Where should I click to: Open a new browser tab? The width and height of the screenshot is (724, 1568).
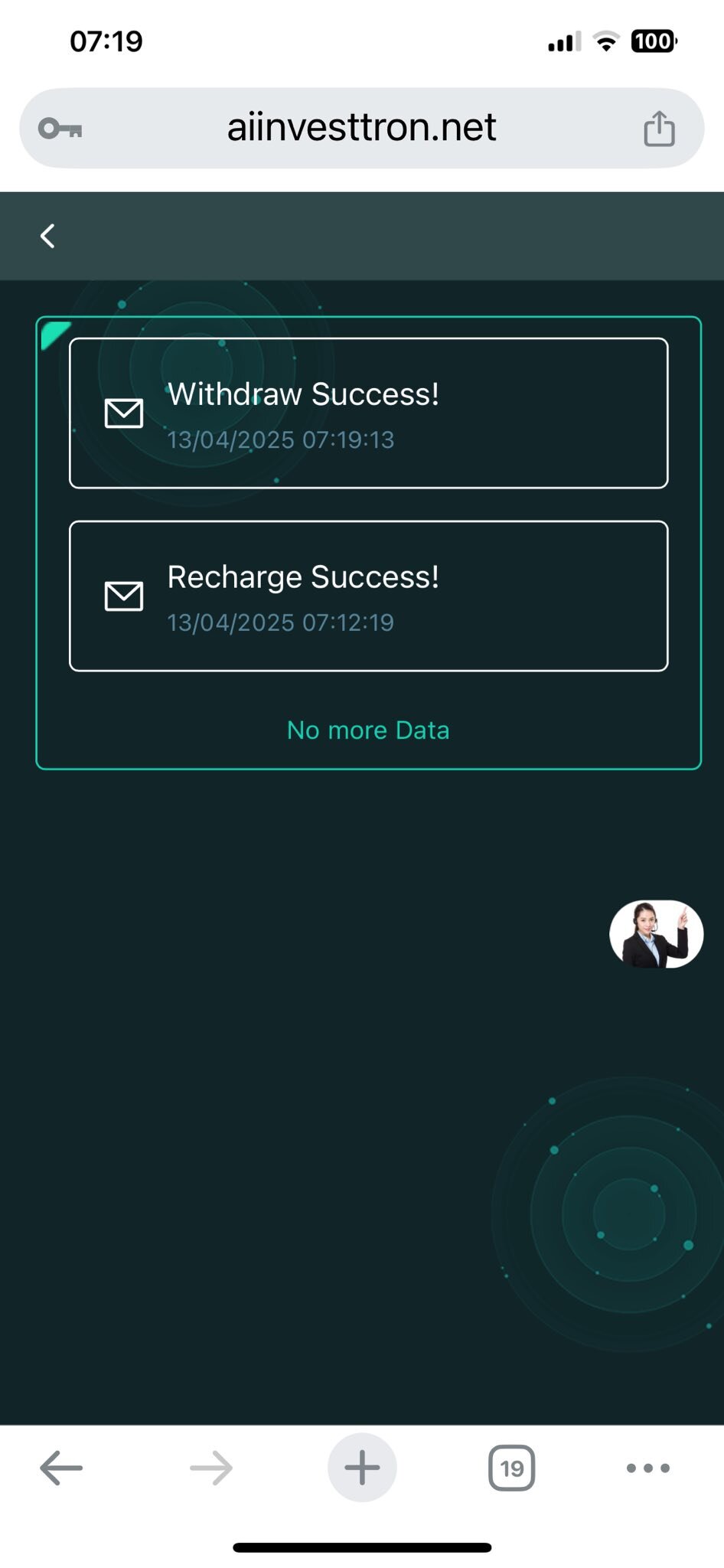click(362, 1468)
